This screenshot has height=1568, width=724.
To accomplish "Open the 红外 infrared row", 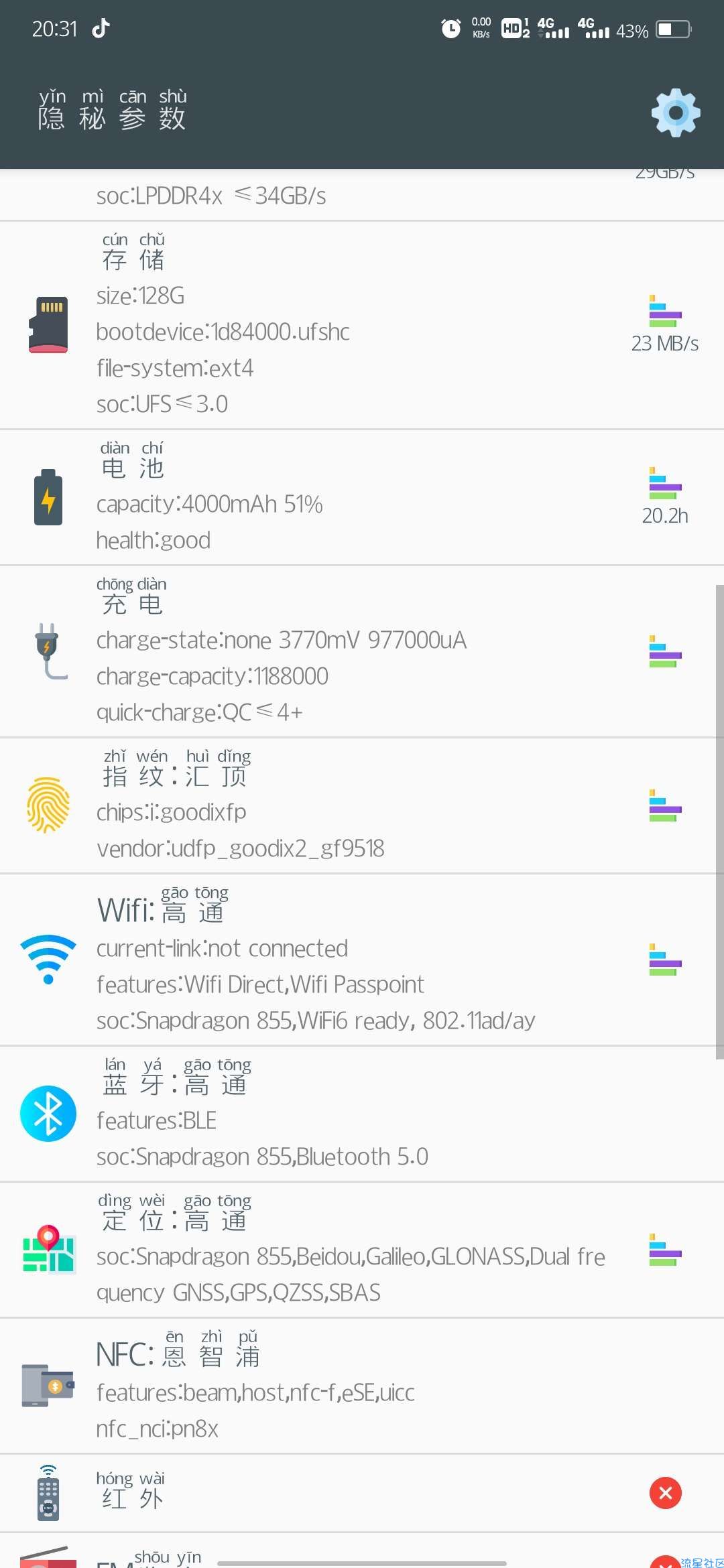I will 362,1493.
